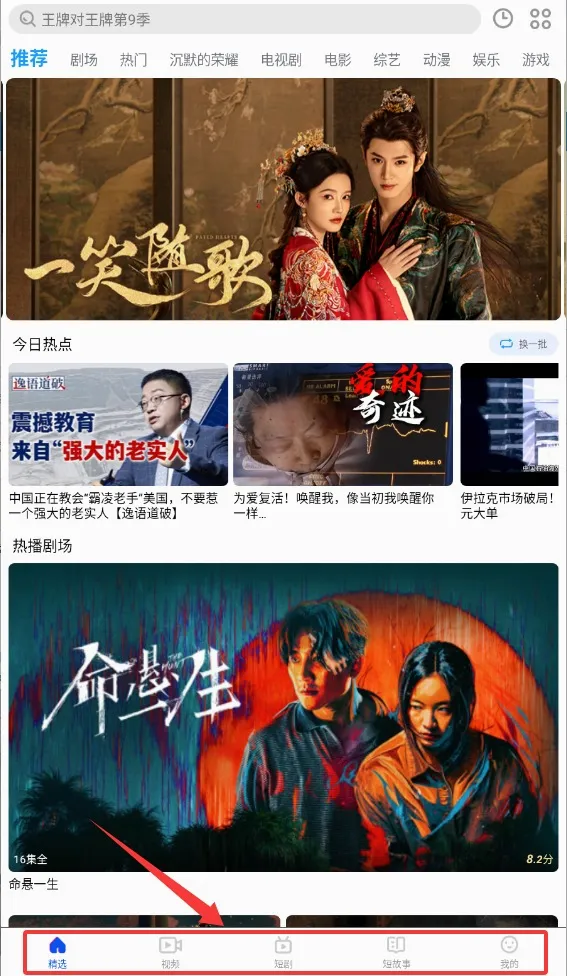Image resolution: width=567 pixels, height=976 pixels.
Task: Select the 动漫 top tab
Action: [x=436, y=60]
